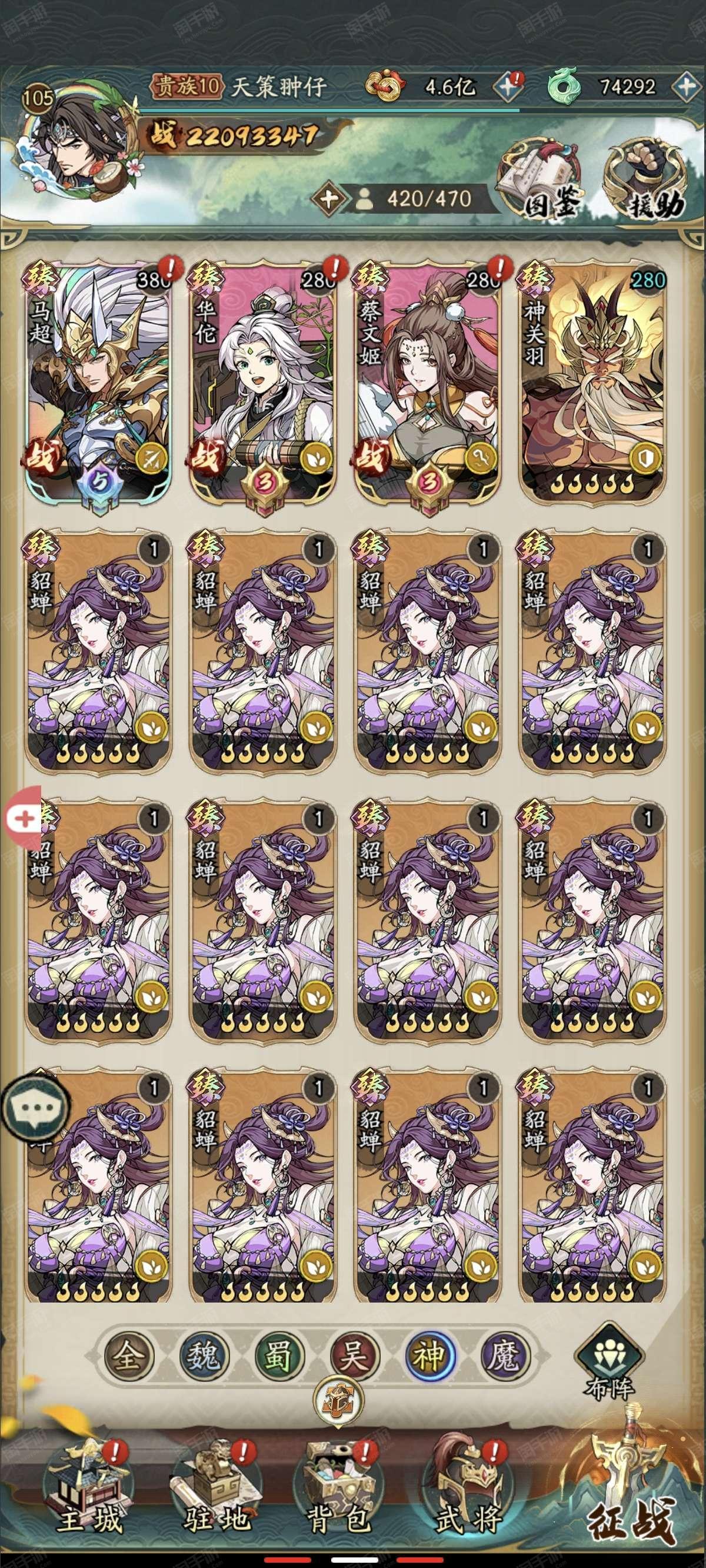Expand hero capacity with plus button
The image size is (706, 1568).
(x=329, y=198)
